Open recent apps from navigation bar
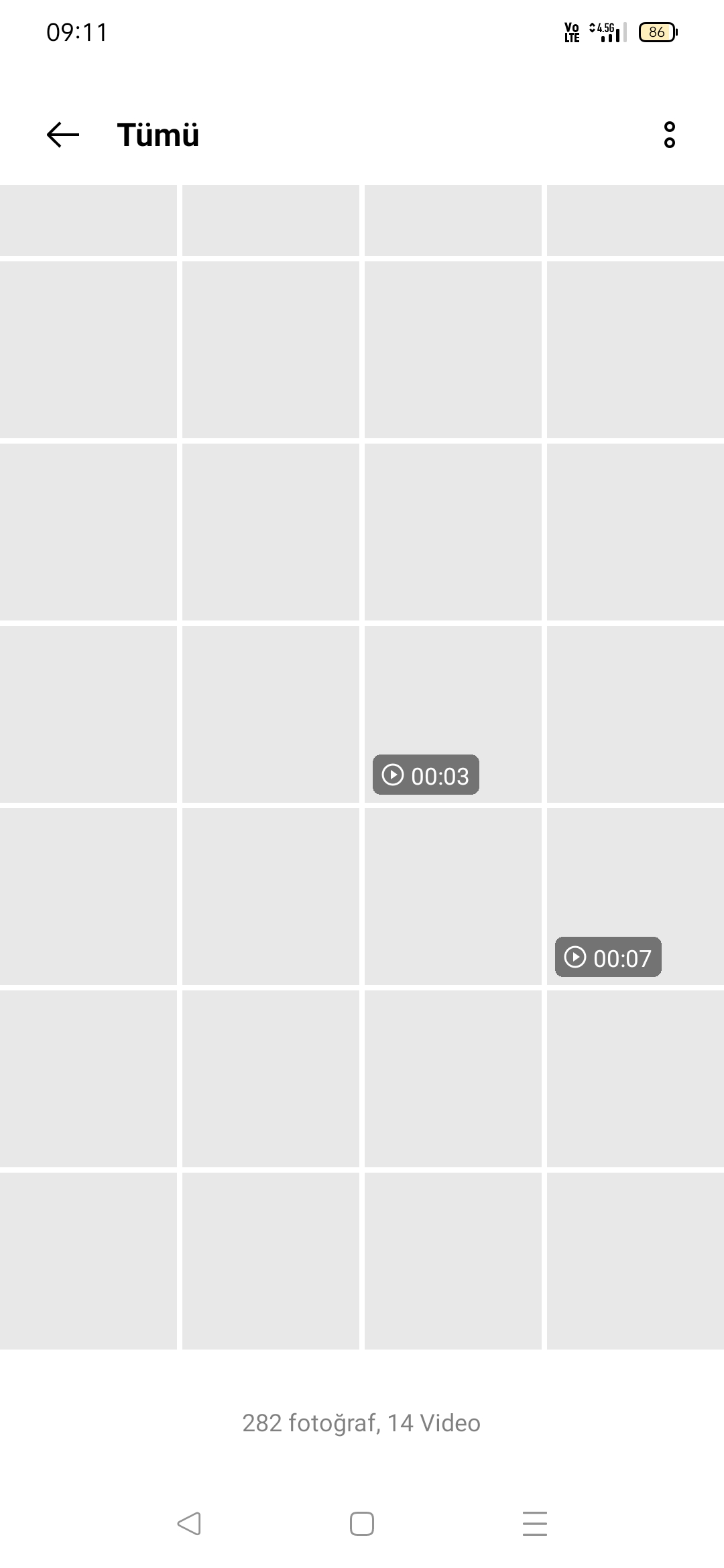Screen dimensions: 724x1568 (x=535, y=1524)
